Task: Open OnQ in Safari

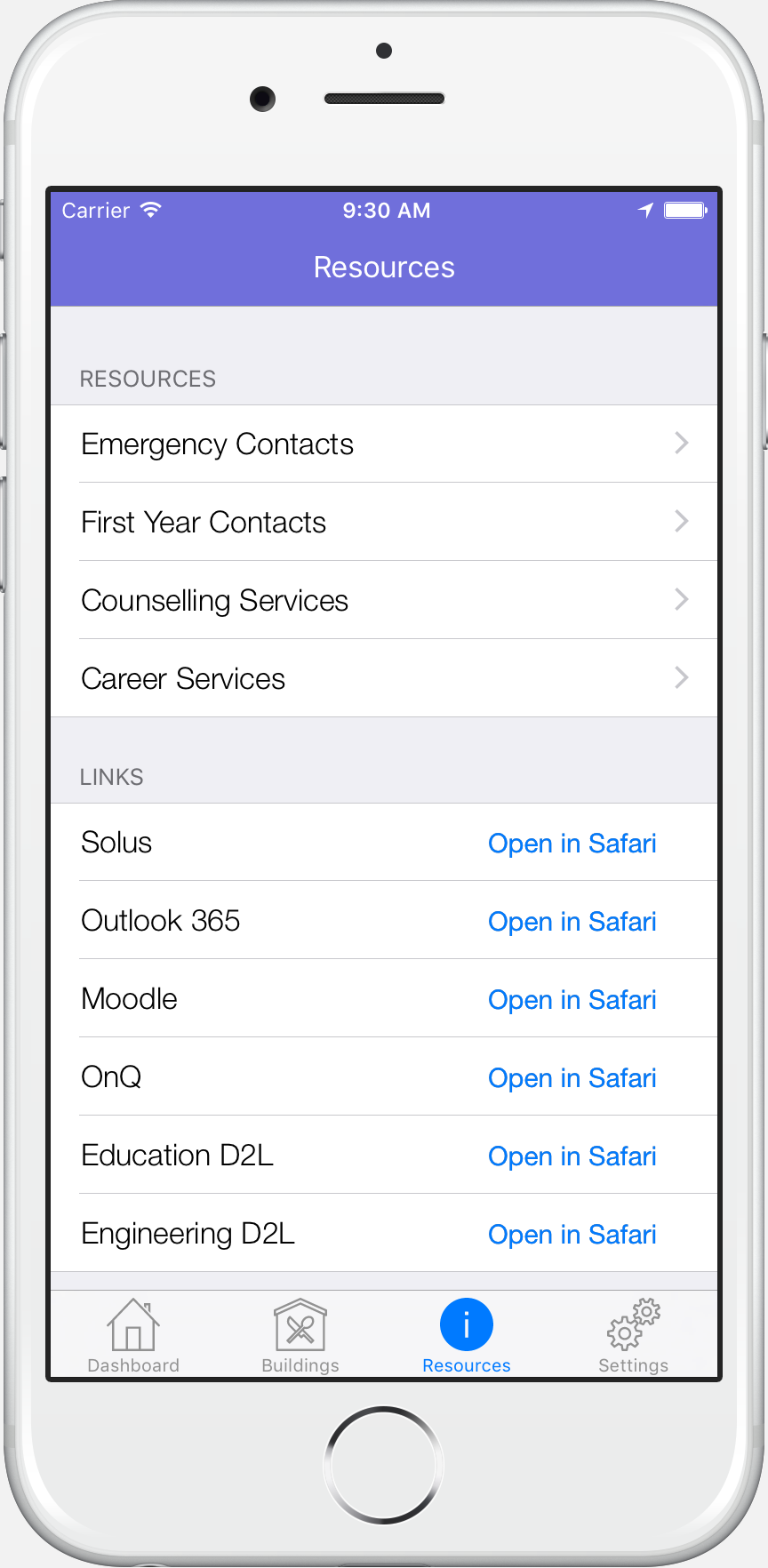Action: pyautogui.click(x=572, y=1077)
